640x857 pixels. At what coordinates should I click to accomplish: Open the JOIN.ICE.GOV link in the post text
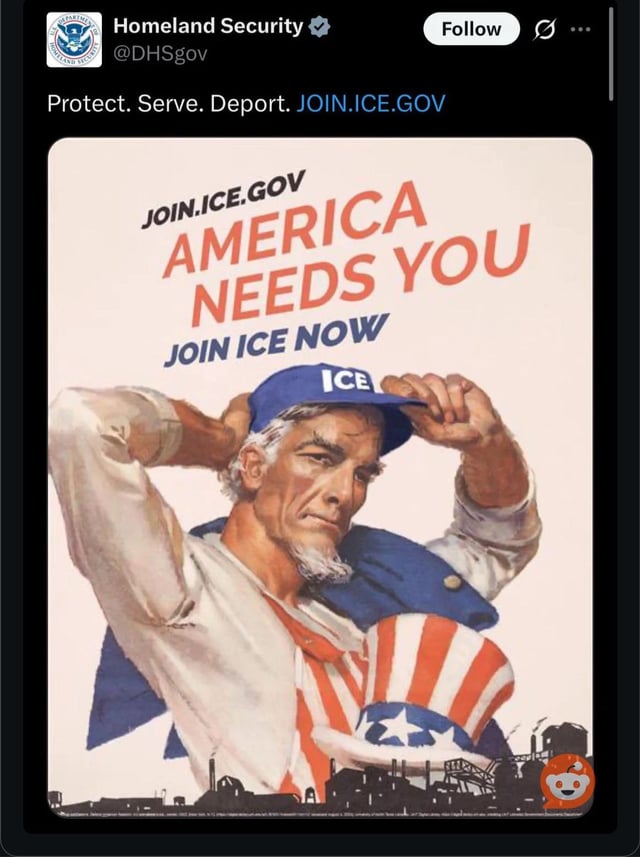[x=371, y=104]
